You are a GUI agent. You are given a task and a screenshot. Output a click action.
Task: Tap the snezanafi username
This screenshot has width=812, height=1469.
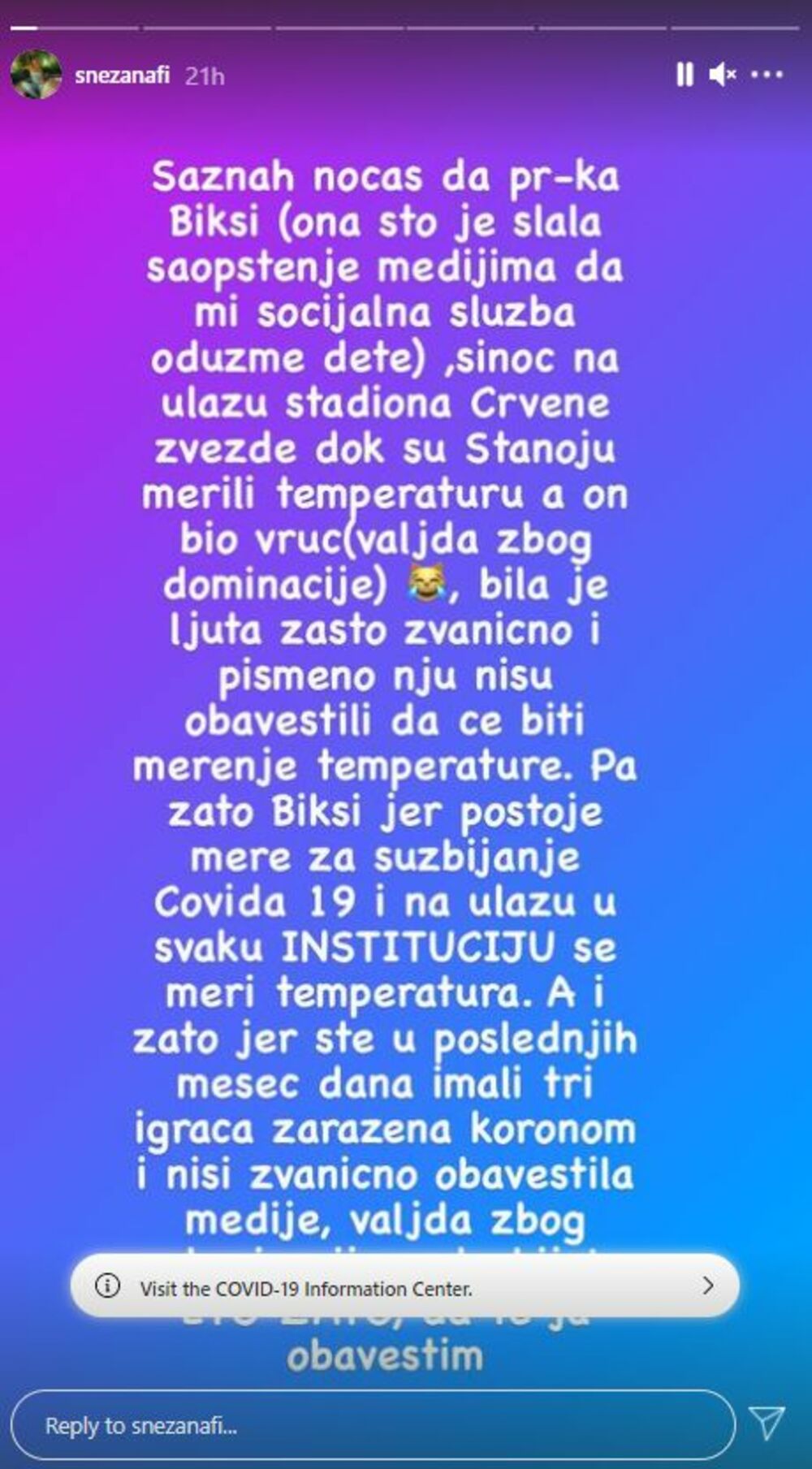[x=122, y=76]
